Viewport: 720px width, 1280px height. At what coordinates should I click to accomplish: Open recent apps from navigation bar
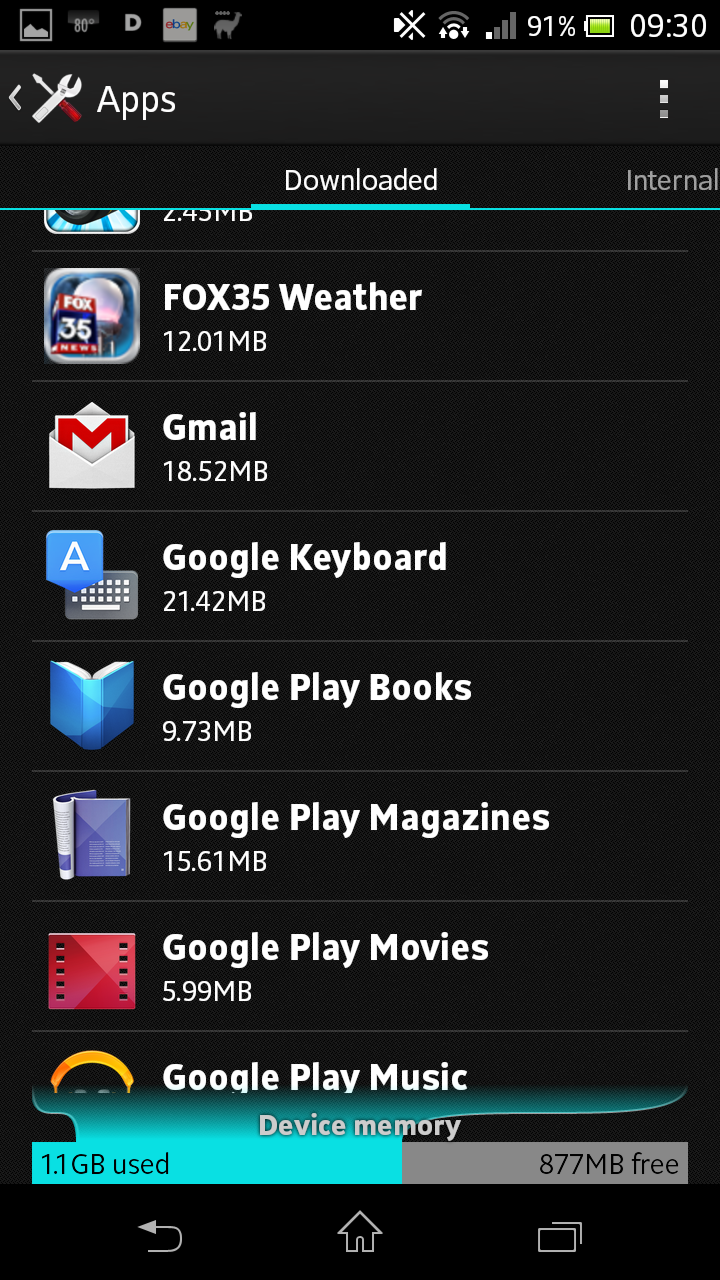click(x=560, y=1236)
